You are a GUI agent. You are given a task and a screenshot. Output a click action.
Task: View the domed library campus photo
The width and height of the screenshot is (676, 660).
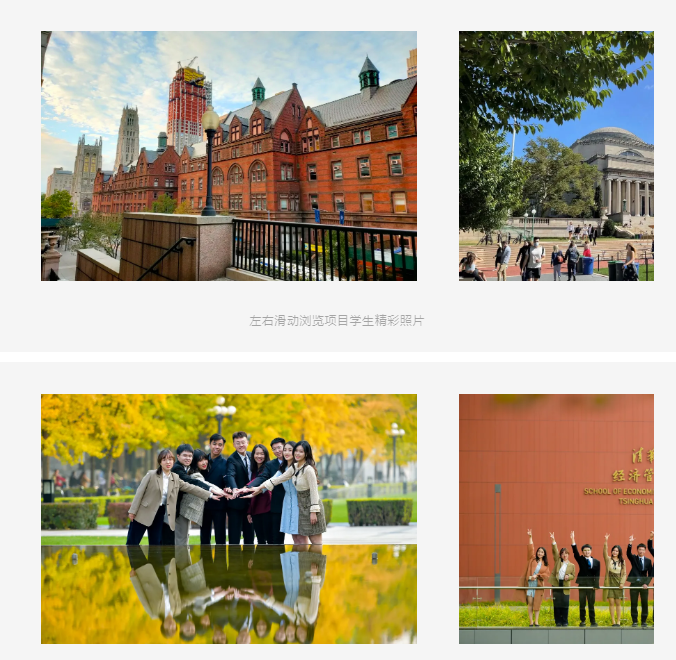tap(556, 156)
